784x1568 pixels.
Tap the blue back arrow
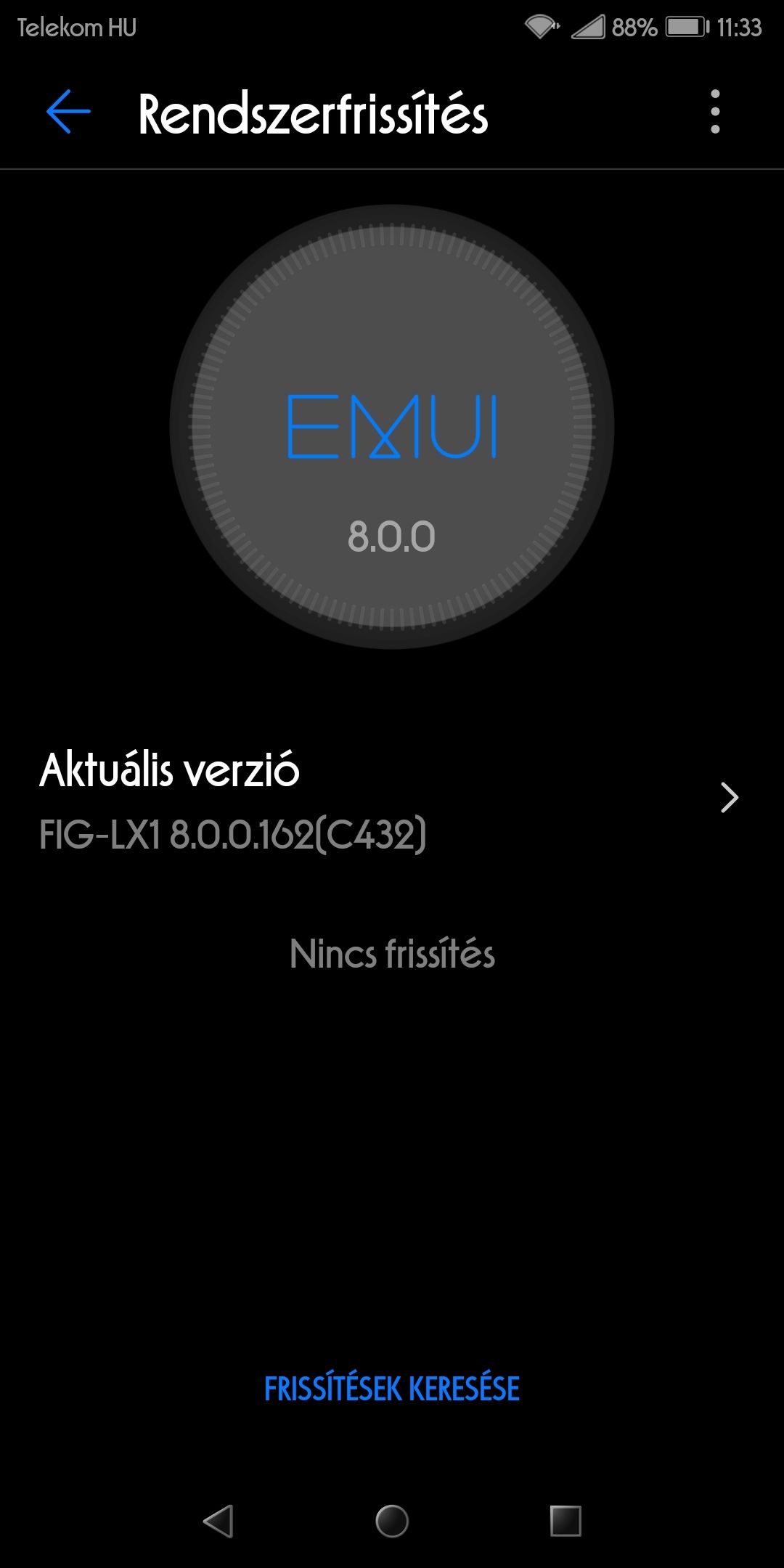pyautogui.click(x=68, y=112)
